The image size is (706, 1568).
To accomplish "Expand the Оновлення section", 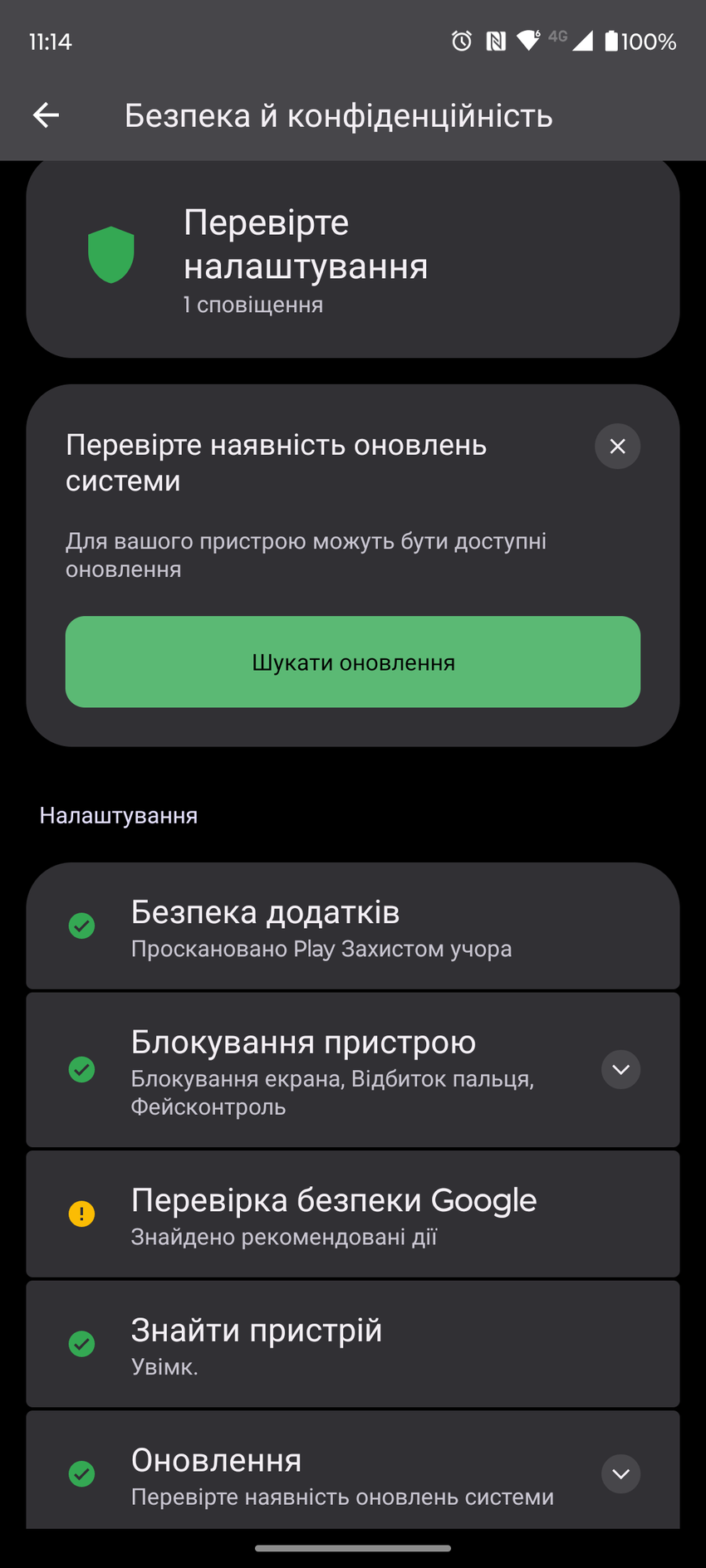I will click(x=620, y=1473).
